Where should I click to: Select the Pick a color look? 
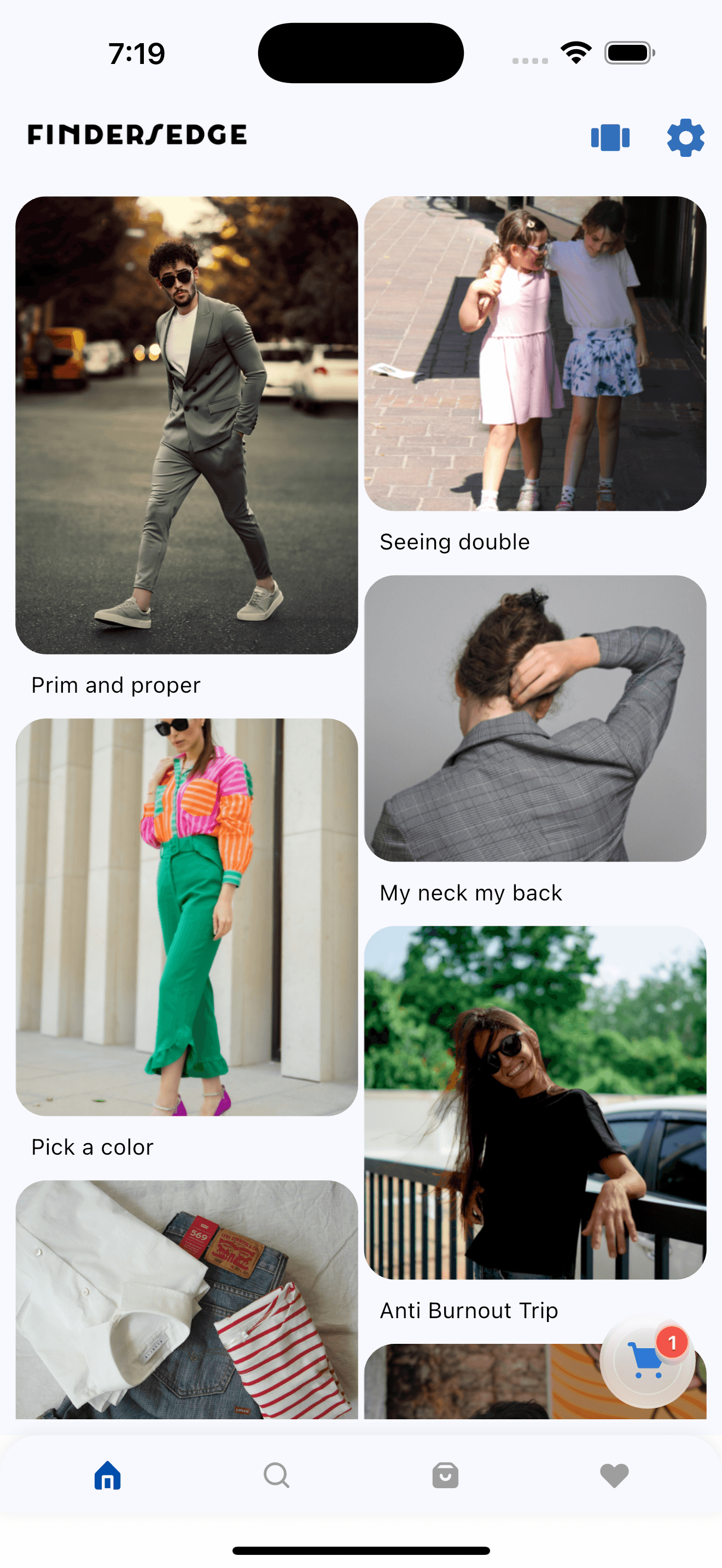click(x=187, y=917)
